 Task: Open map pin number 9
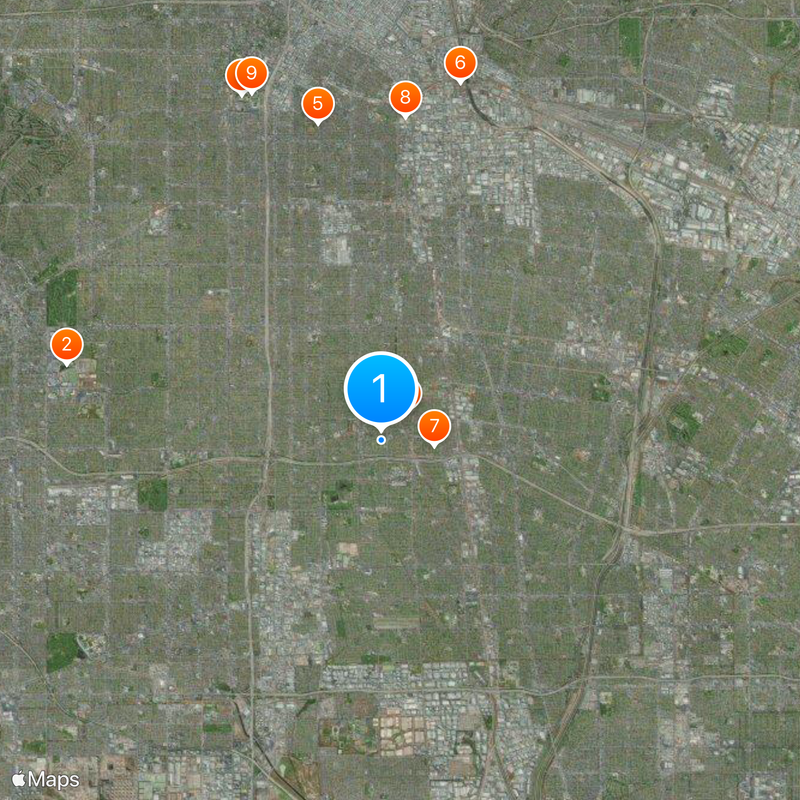[252, 73]
